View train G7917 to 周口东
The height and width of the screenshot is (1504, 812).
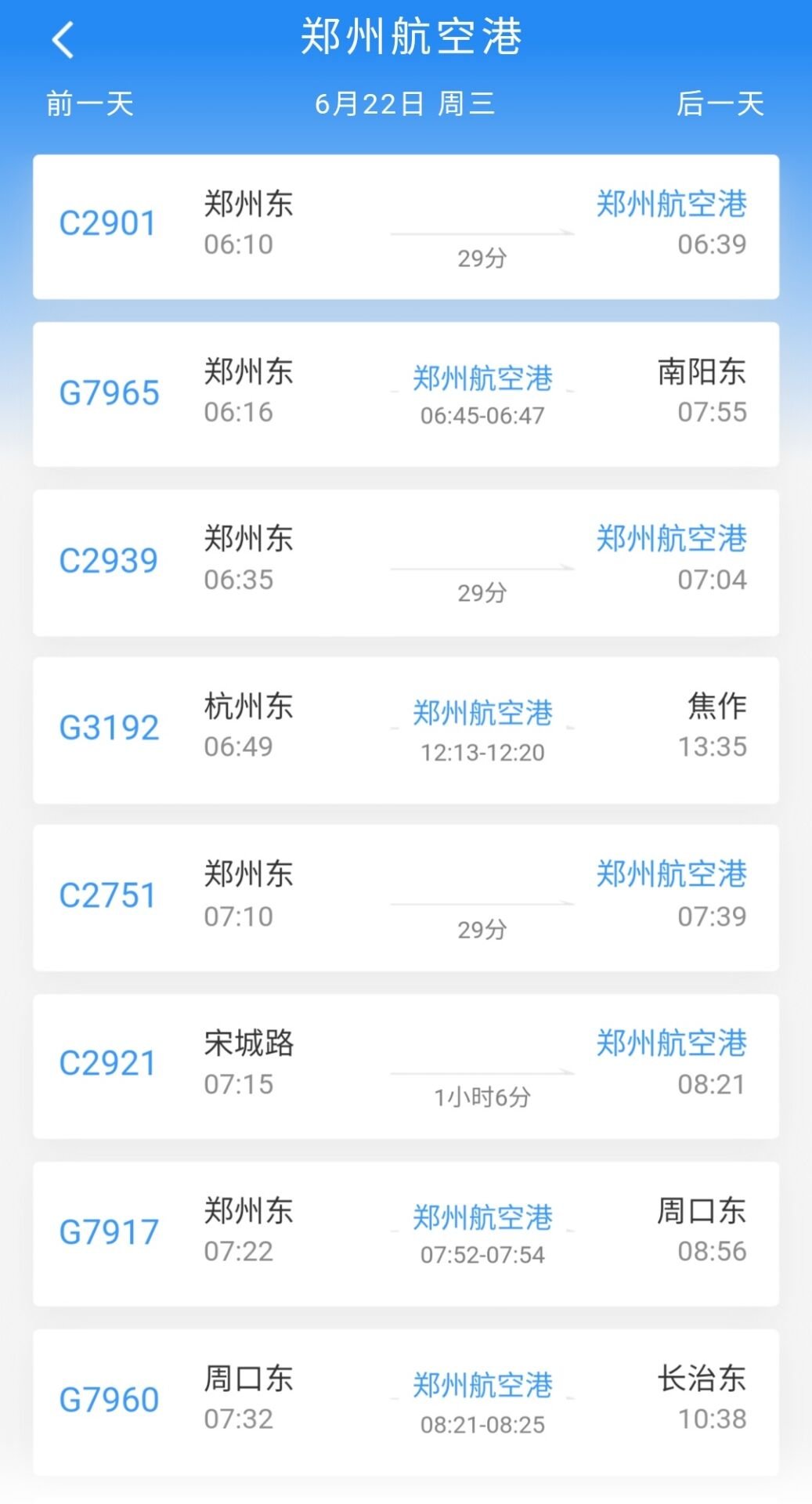click(406, 1233)
